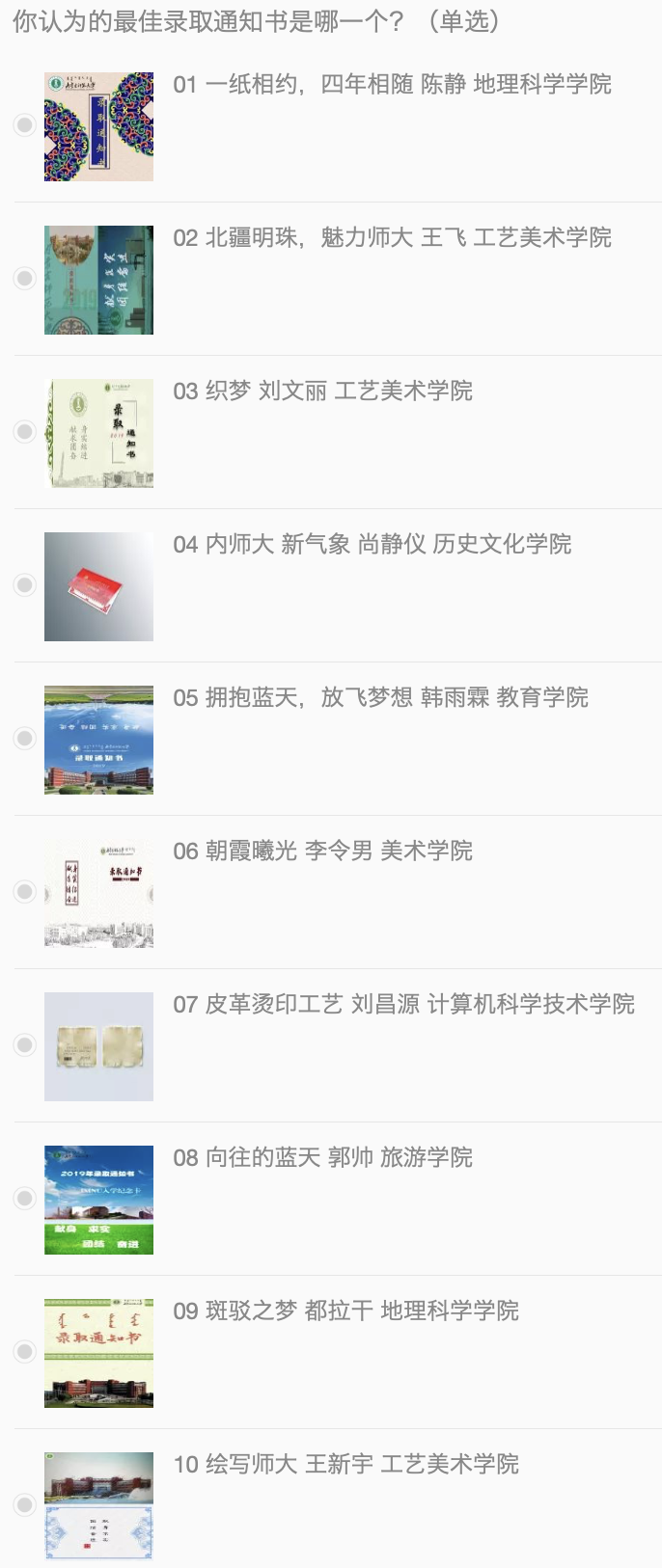Vote for 06 朝霞曦光 李令男

25,892
